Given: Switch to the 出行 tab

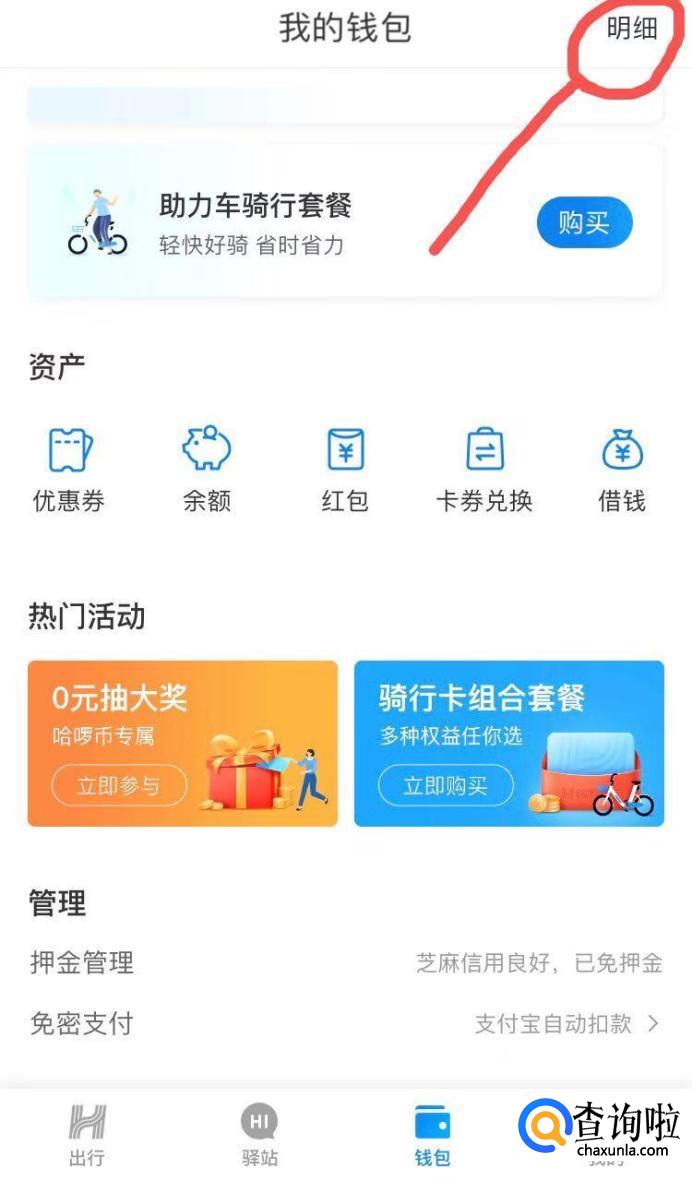Looking at the screenshot, I should (x=87, y=1135).
